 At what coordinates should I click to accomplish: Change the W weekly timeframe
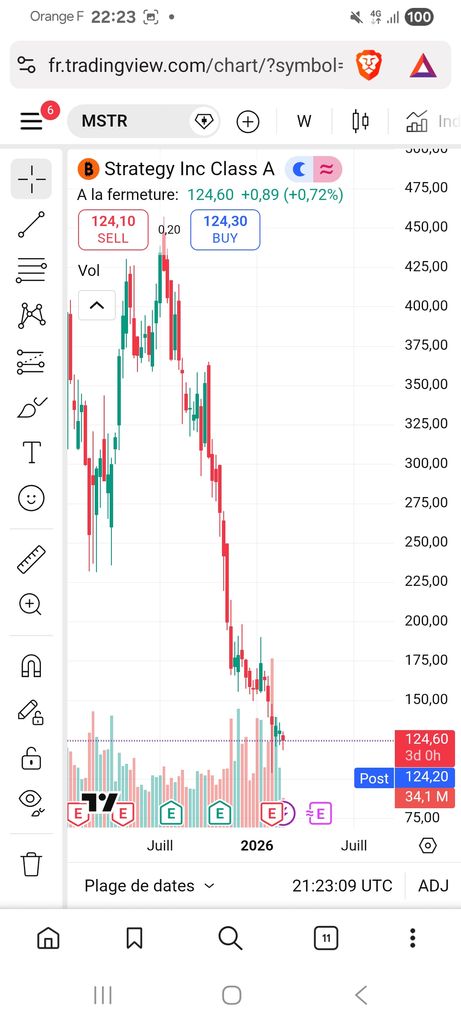[304, 121]
